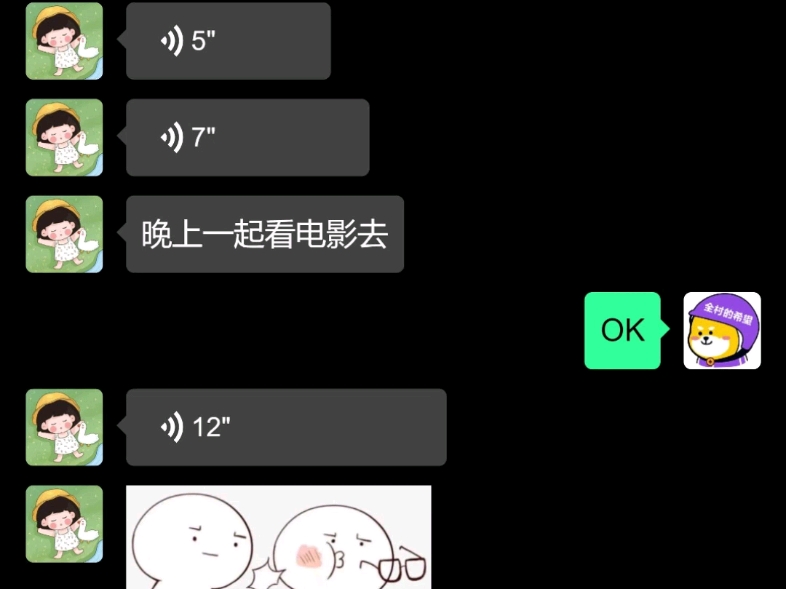Open the Shiba helmet avatar profile
Image resolution: width=786 pixels, height=589 pixels.
click(721, 330)
